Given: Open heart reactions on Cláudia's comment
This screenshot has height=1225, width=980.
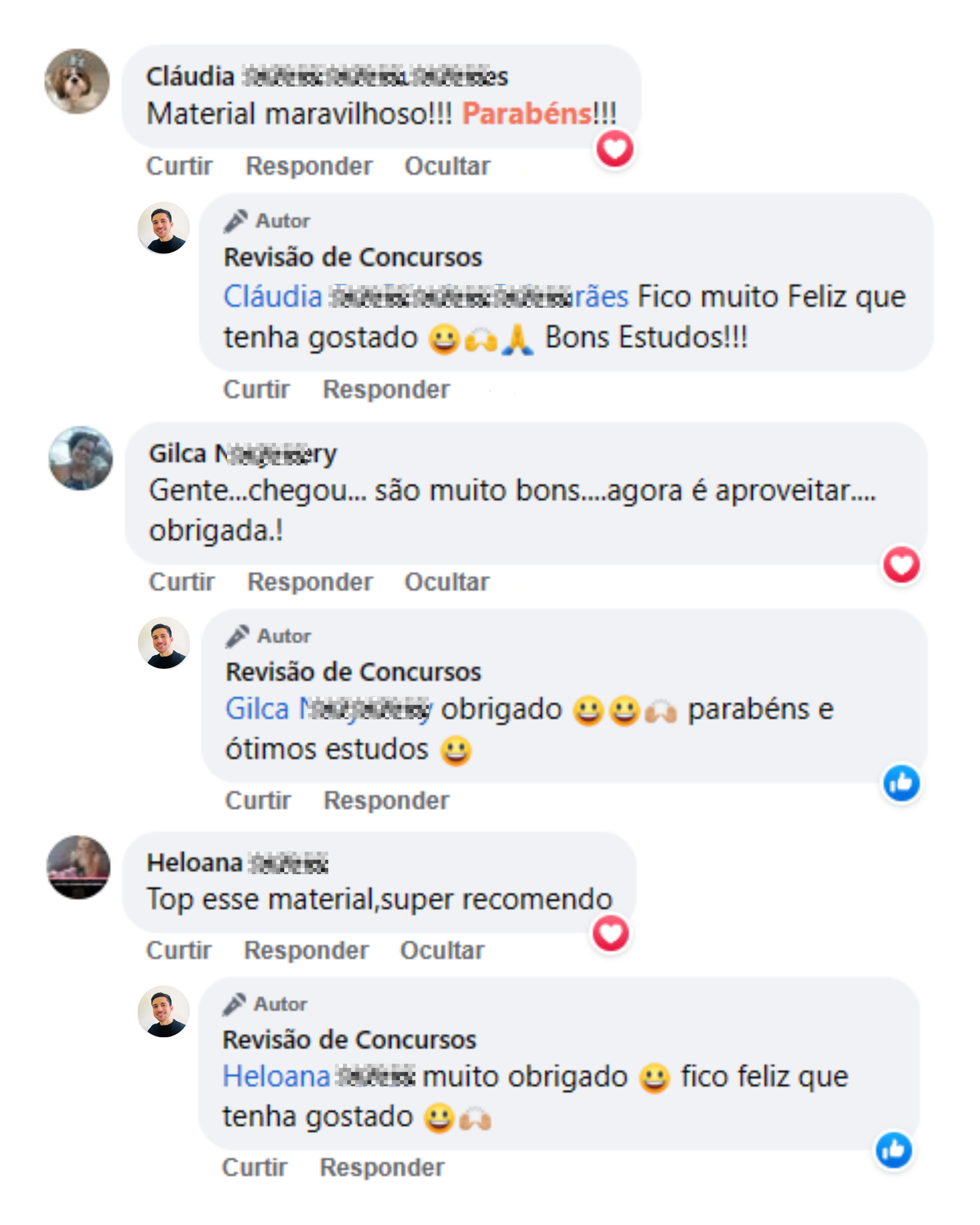Looking at the screenshot, I should point(614,150).
